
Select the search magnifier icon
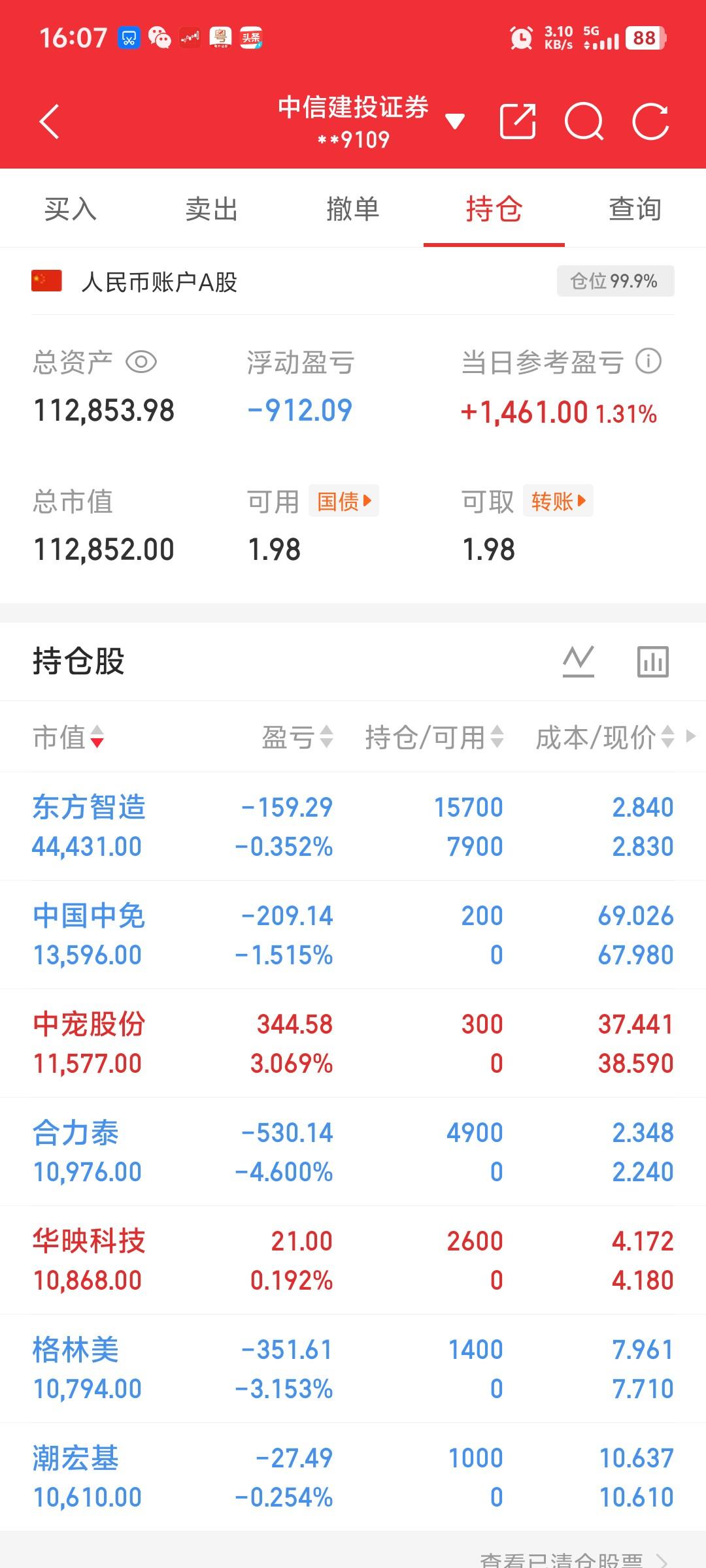(x=584, y=122)
